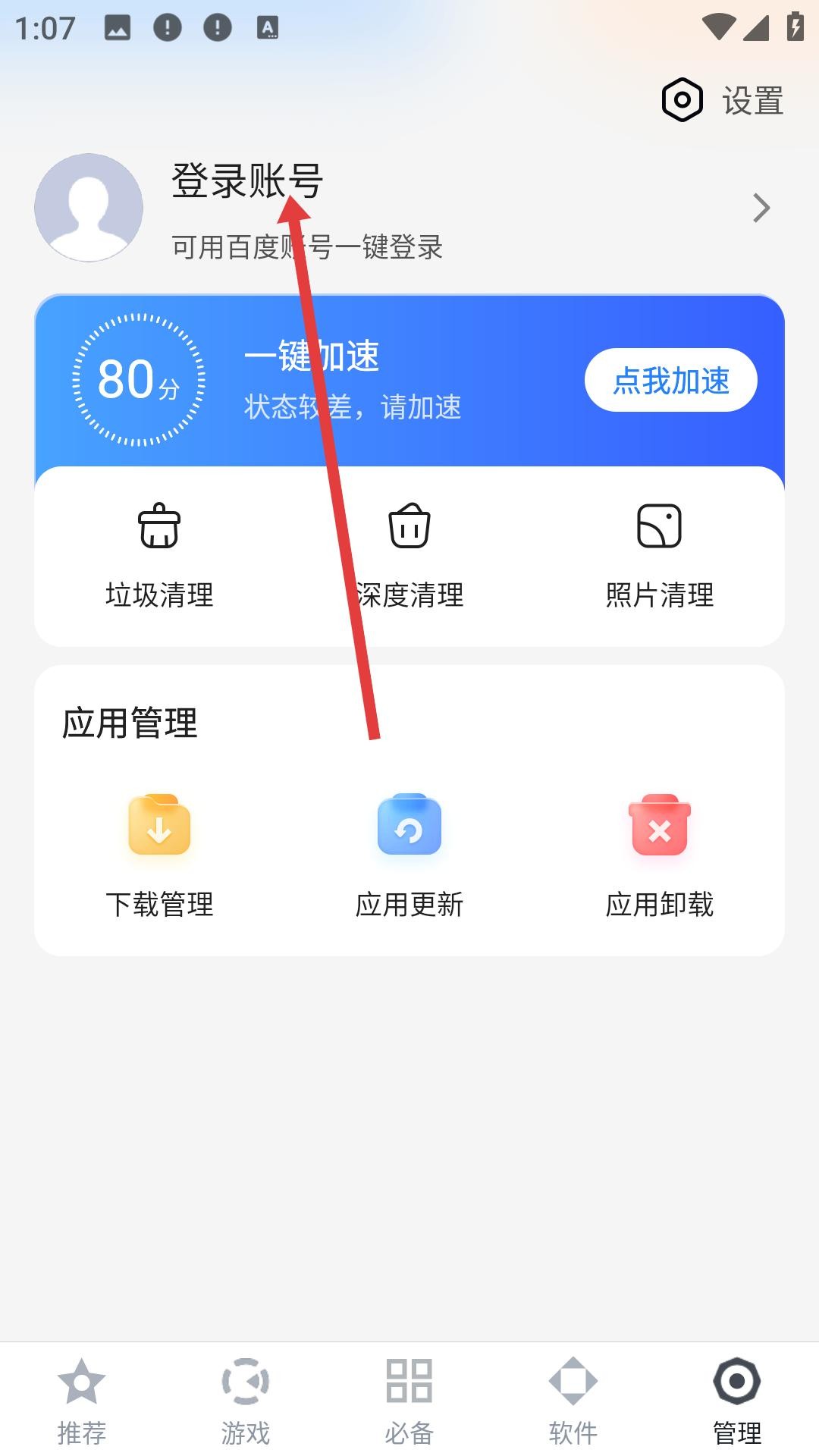Tap 点我加速 button
The image size is (819, 1456).
click(670, 380)
